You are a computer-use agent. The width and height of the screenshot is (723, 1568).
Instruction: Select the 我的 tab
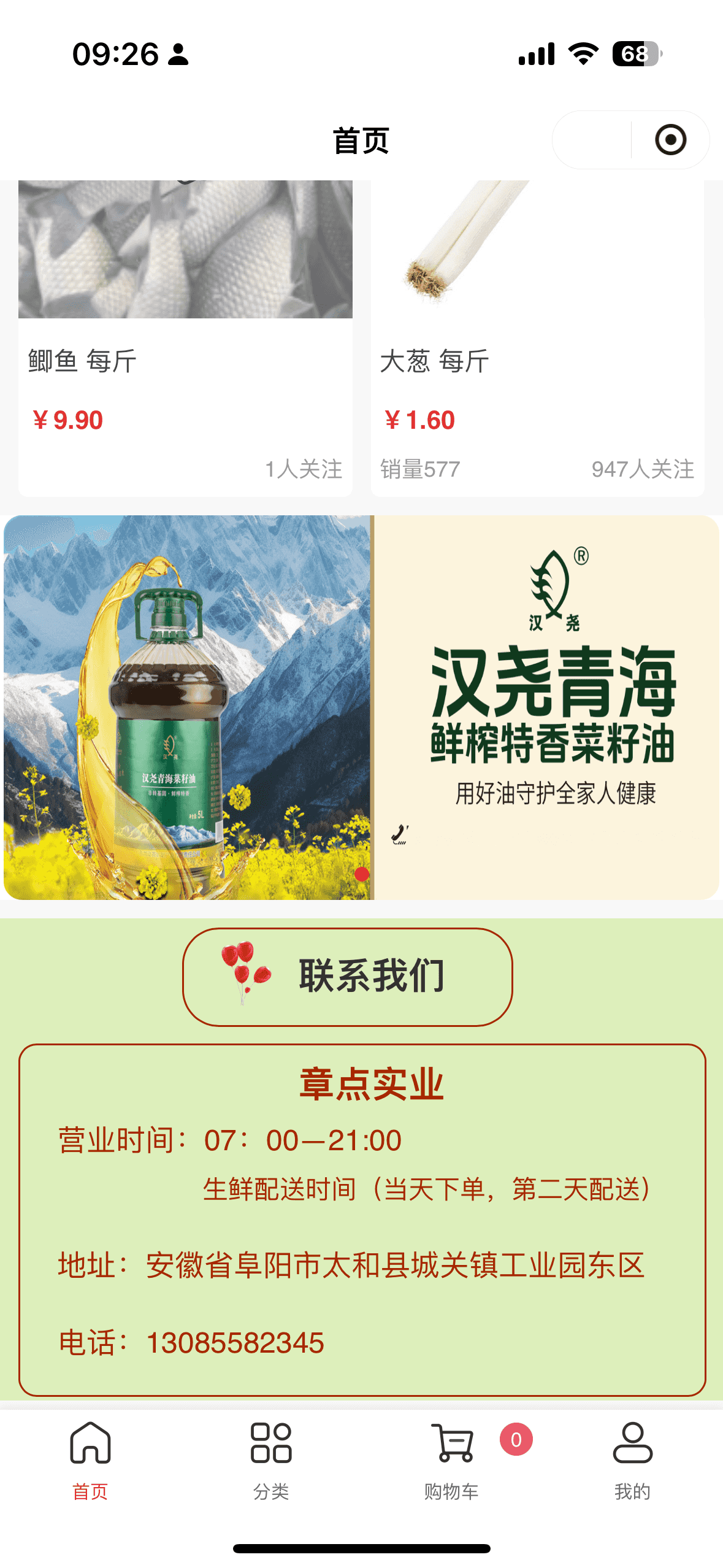(x=632, y=1459)
